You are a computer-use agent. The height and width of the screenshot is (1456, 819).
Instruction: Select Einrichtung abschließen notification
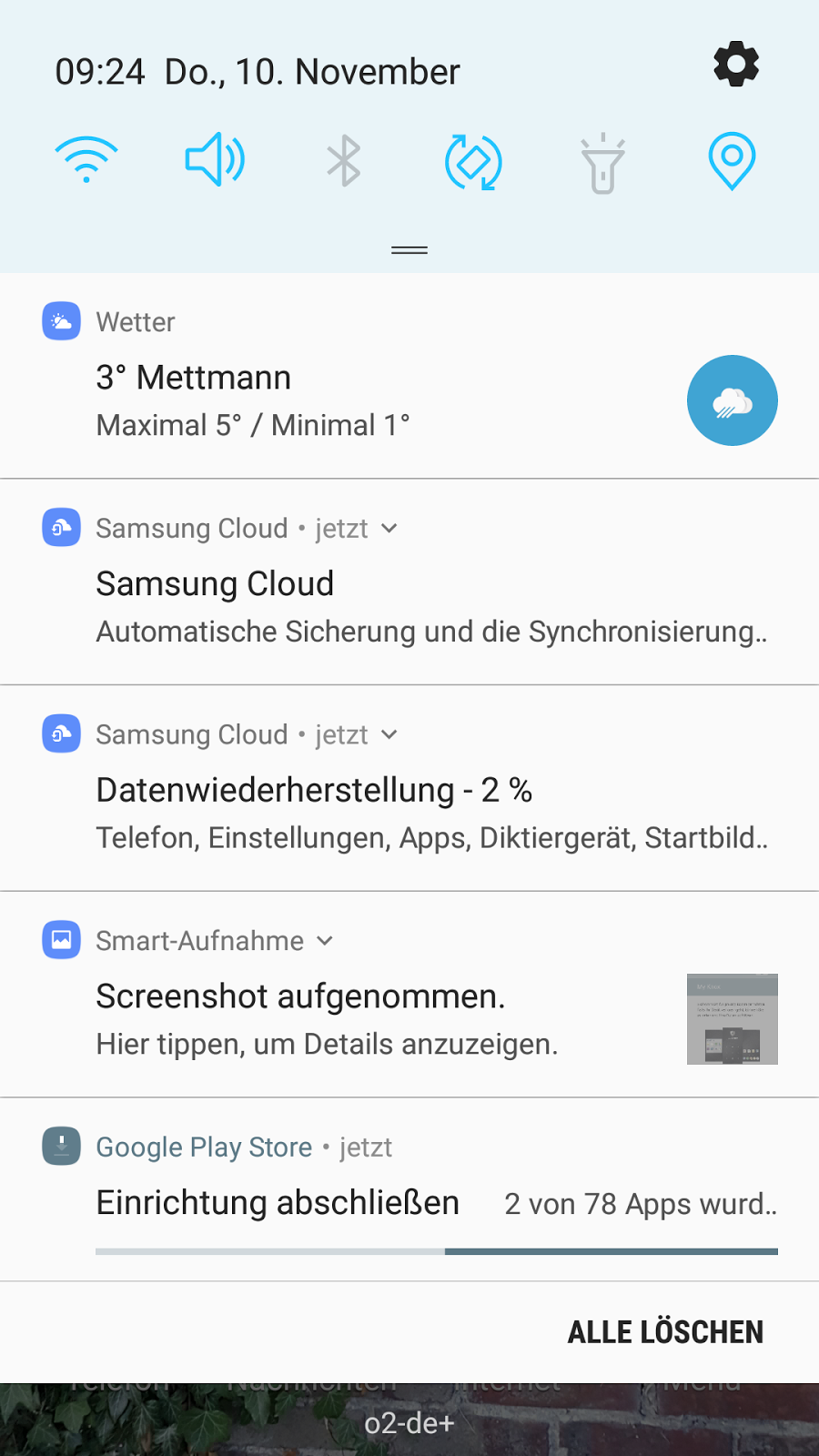[278, 1202]
